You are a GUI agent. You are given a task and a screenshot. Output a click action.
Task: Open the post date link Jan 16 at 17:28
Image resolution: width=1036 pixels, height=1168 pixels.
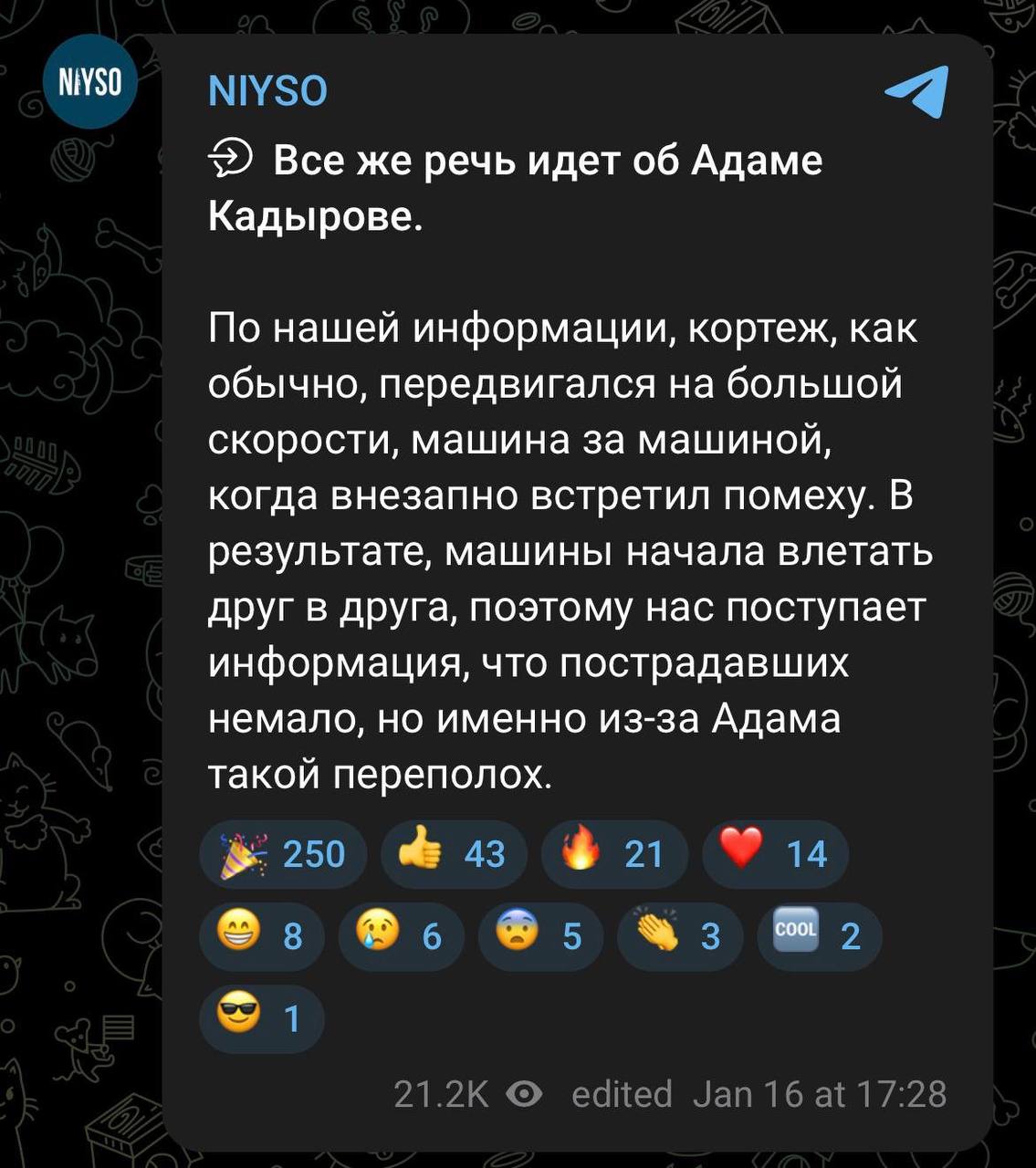coord(820,1093)
